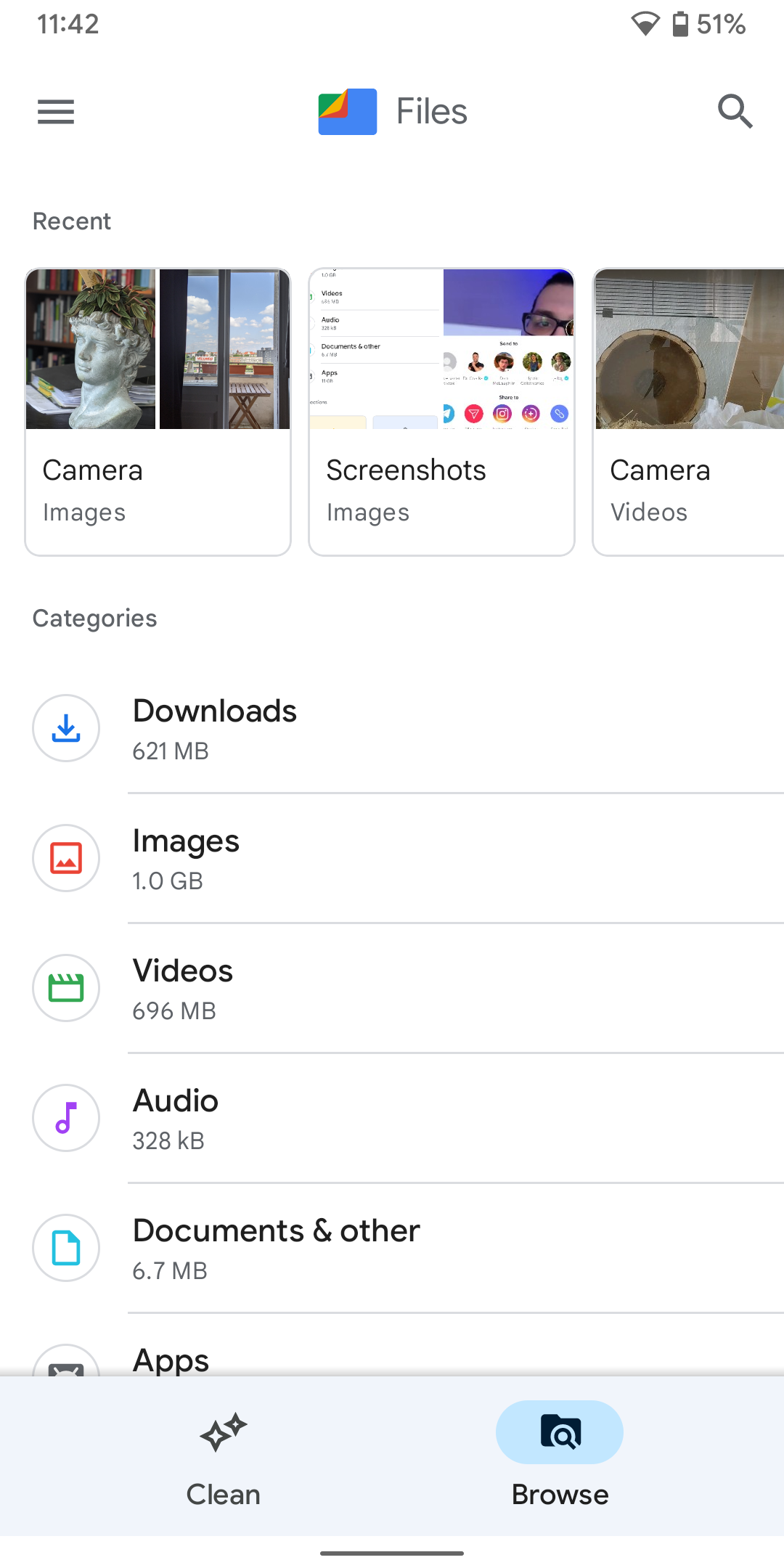Tap the purple Audio music note icon
The width and height of the screenshot is (784, 1568).
pos(66,1118)
